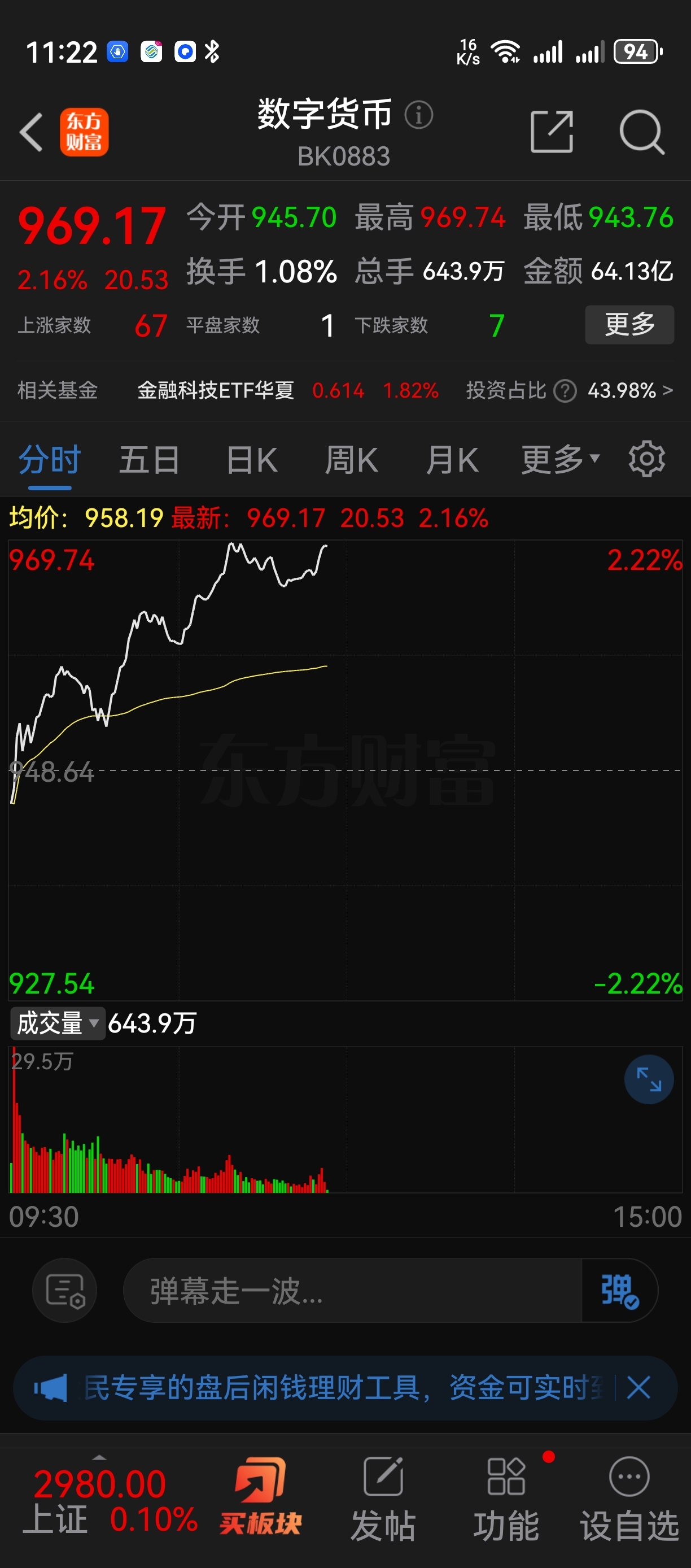Open the 金融科技ETF华夏 related fund
The image size is (691, 1568).
pos(216,390)
